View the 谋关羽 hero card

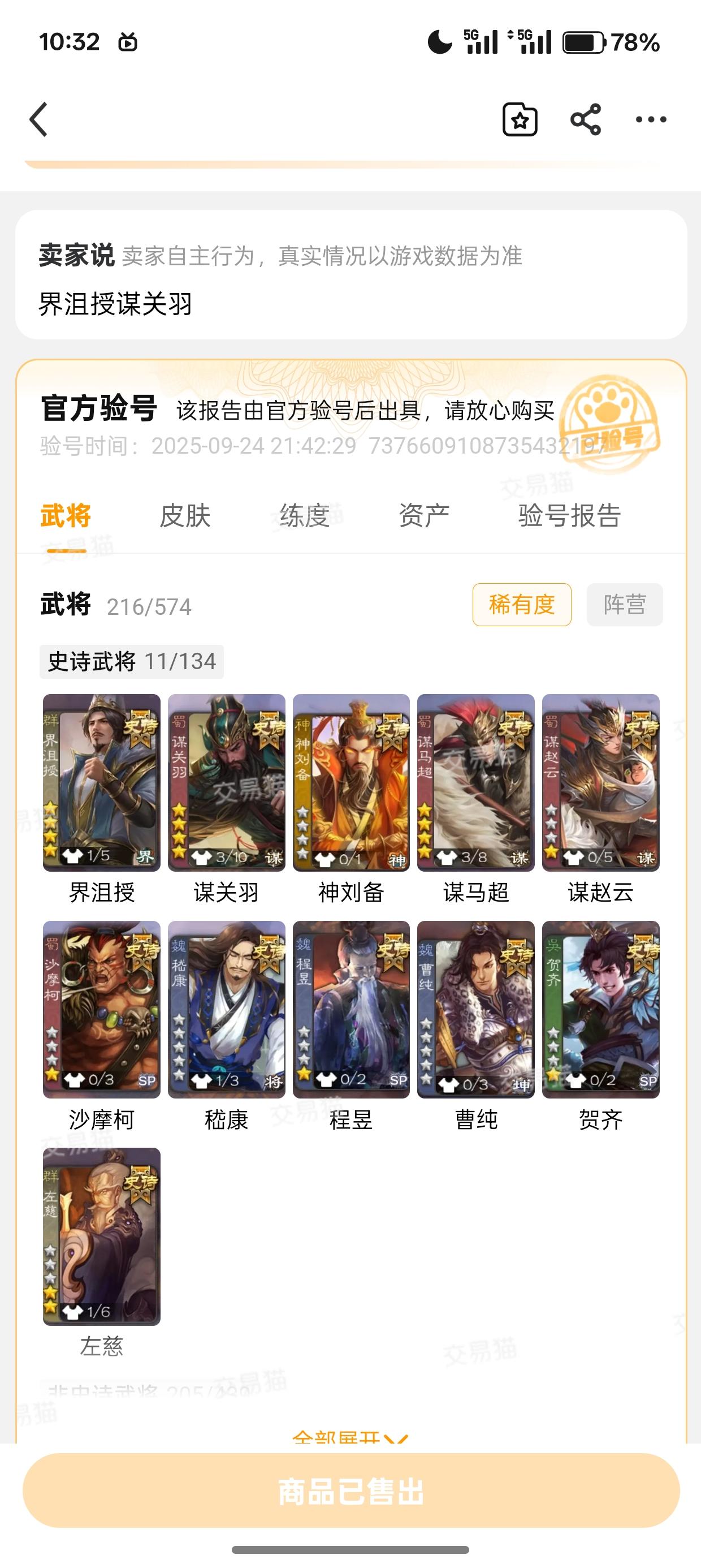click(226, 783)
